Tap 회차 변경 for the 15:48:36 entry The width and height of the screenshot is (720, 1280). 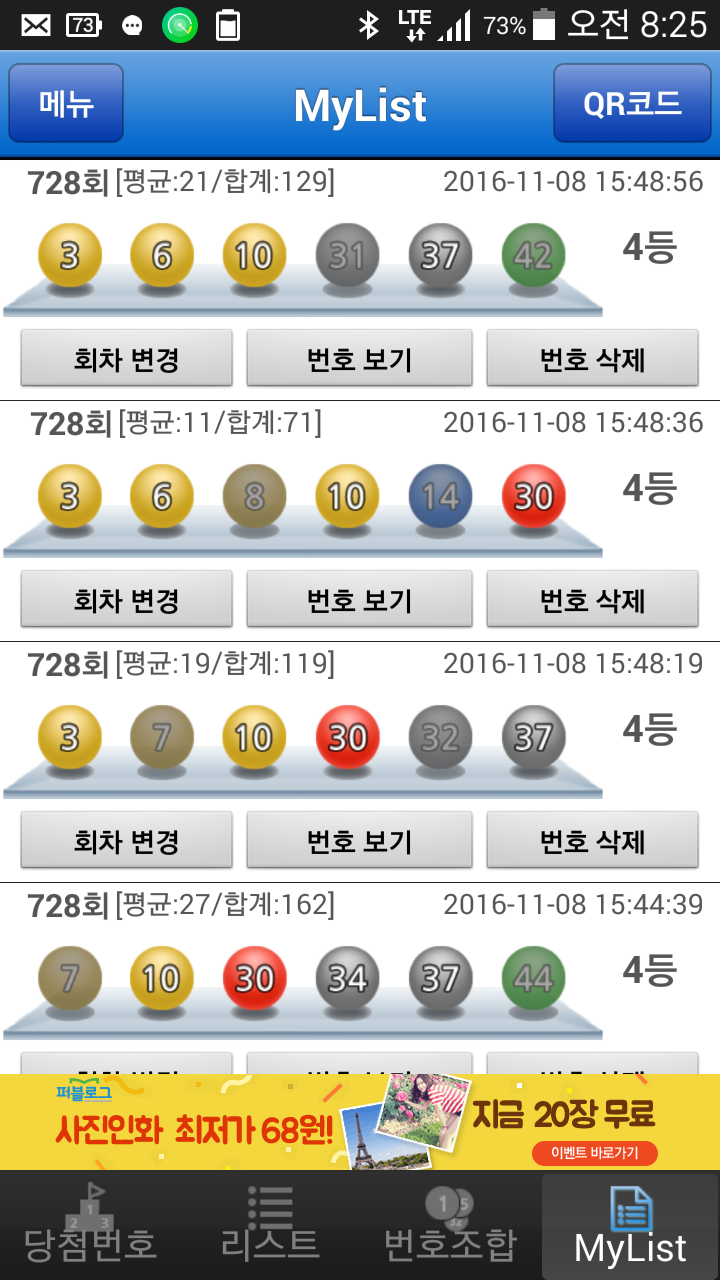[126, 600]
